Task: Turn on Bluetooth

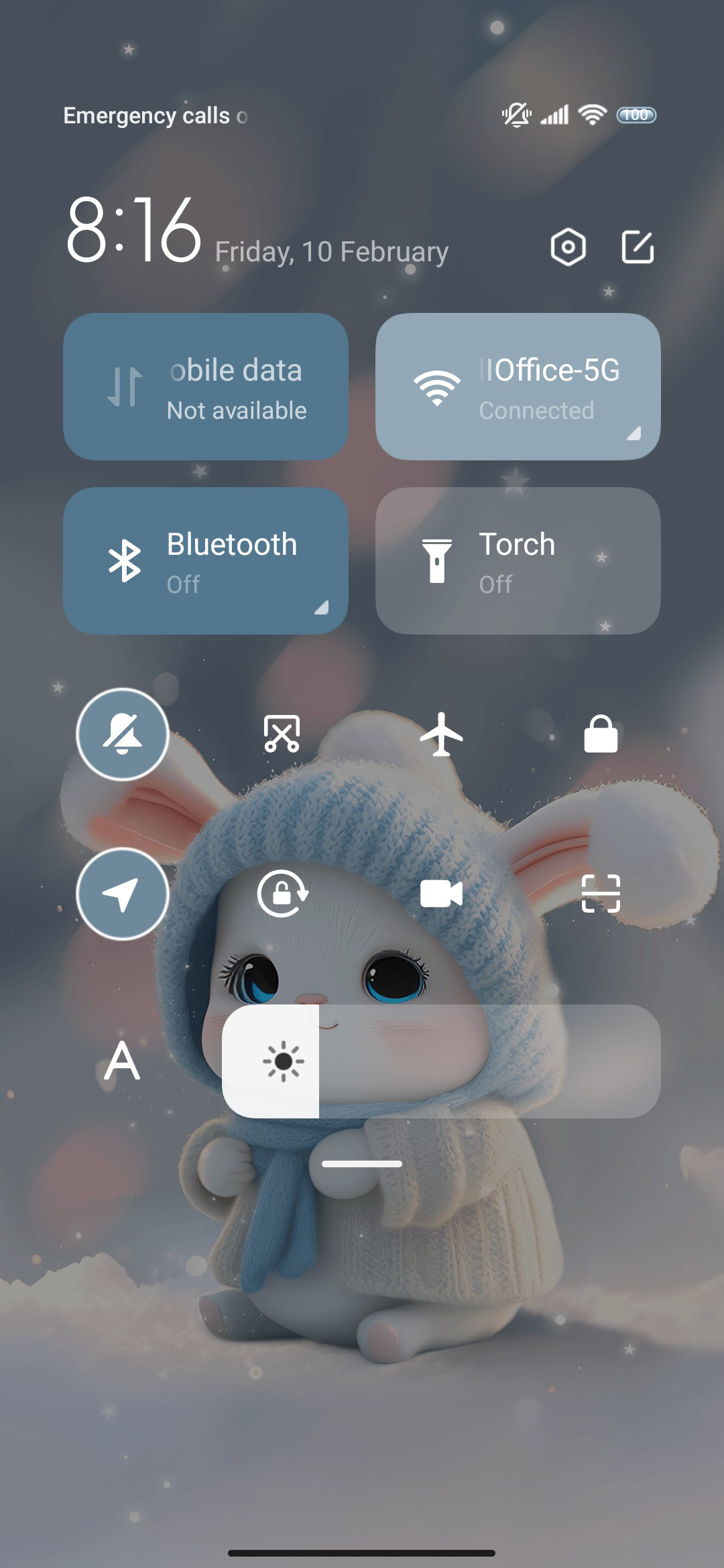Action: [x=206, y=561]
